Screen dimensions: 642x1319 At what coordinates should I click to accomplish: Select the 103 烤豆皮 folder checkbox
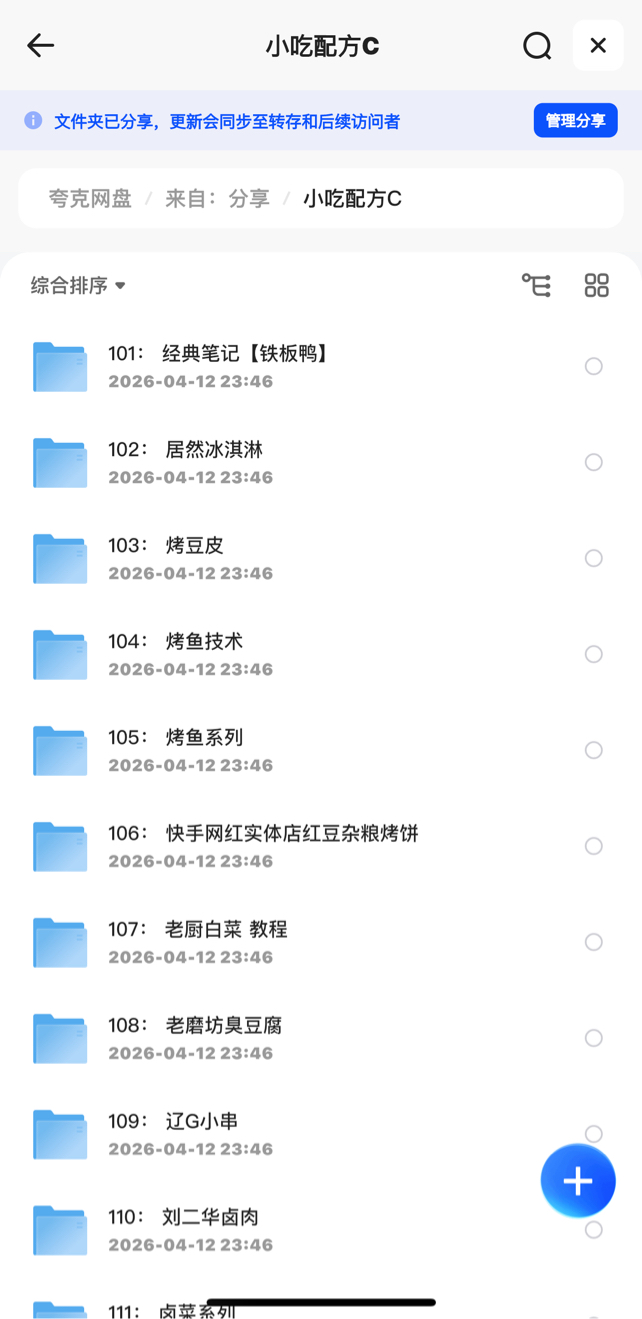point(594,558)
